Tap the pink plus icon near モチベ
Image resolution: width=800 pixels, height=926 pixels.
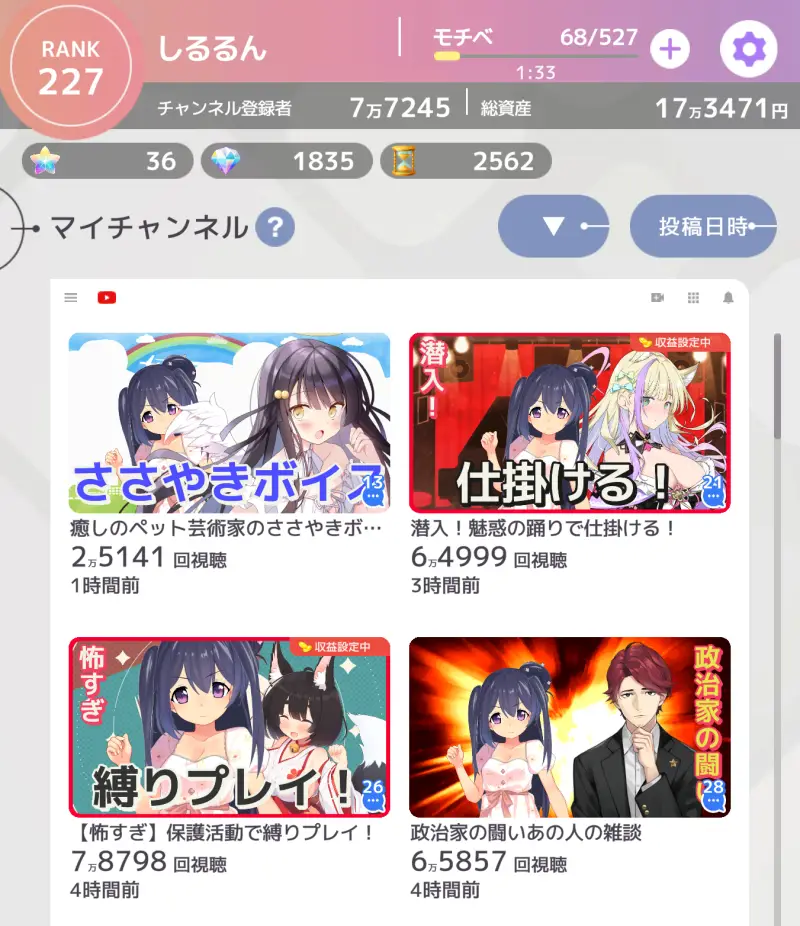pyautogui.click(x=672, y=48)
